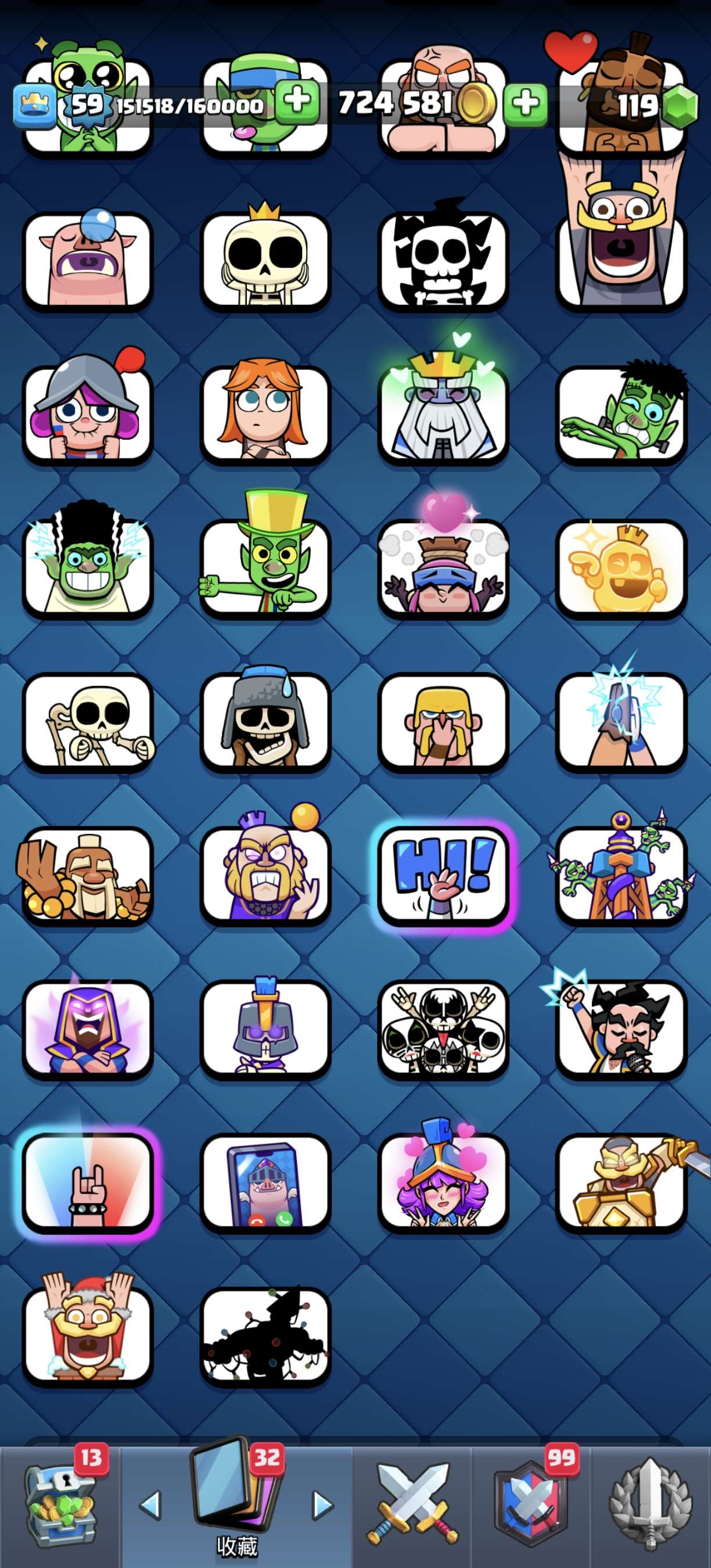Screen dimensions: 711x1568
Task: Select the "HI!" waving hand emote
Action: point(443,874)
